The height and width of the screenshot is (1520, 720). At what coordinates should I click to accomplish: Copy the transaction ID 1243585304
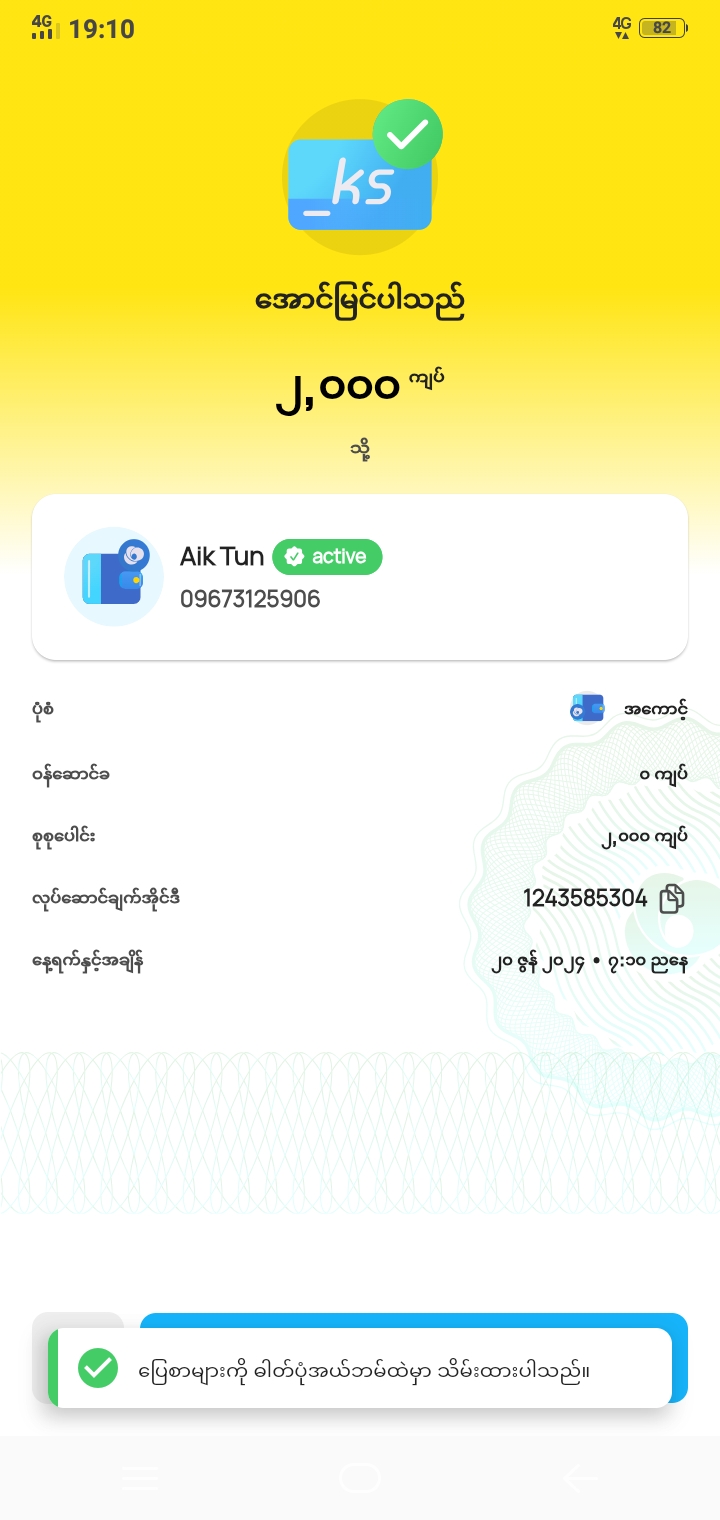pyautogui.click(x=672, y=898)
